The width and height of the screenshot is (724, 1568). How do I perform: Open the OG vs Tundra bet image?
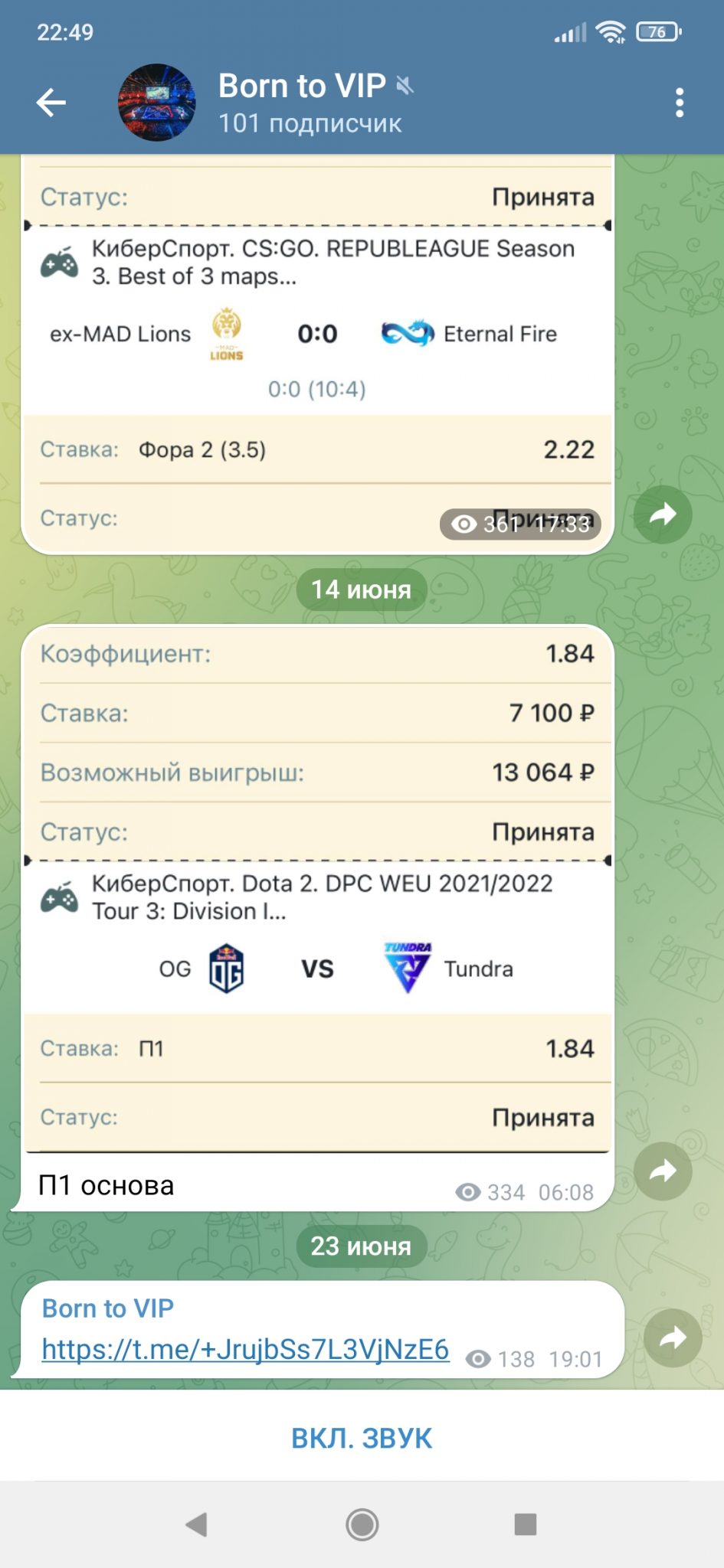pyautogui.click(x=318, y=889)
